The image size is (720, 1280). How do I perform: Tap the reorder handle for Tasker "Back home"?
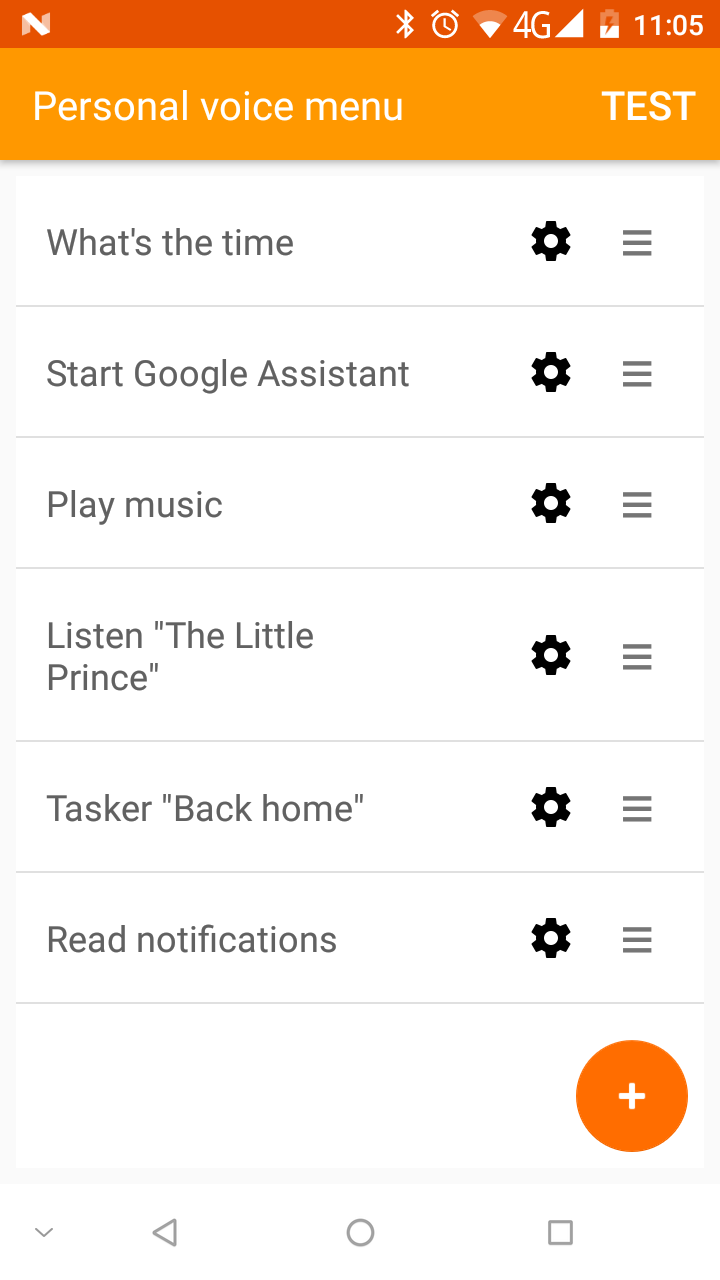point(637,807)
